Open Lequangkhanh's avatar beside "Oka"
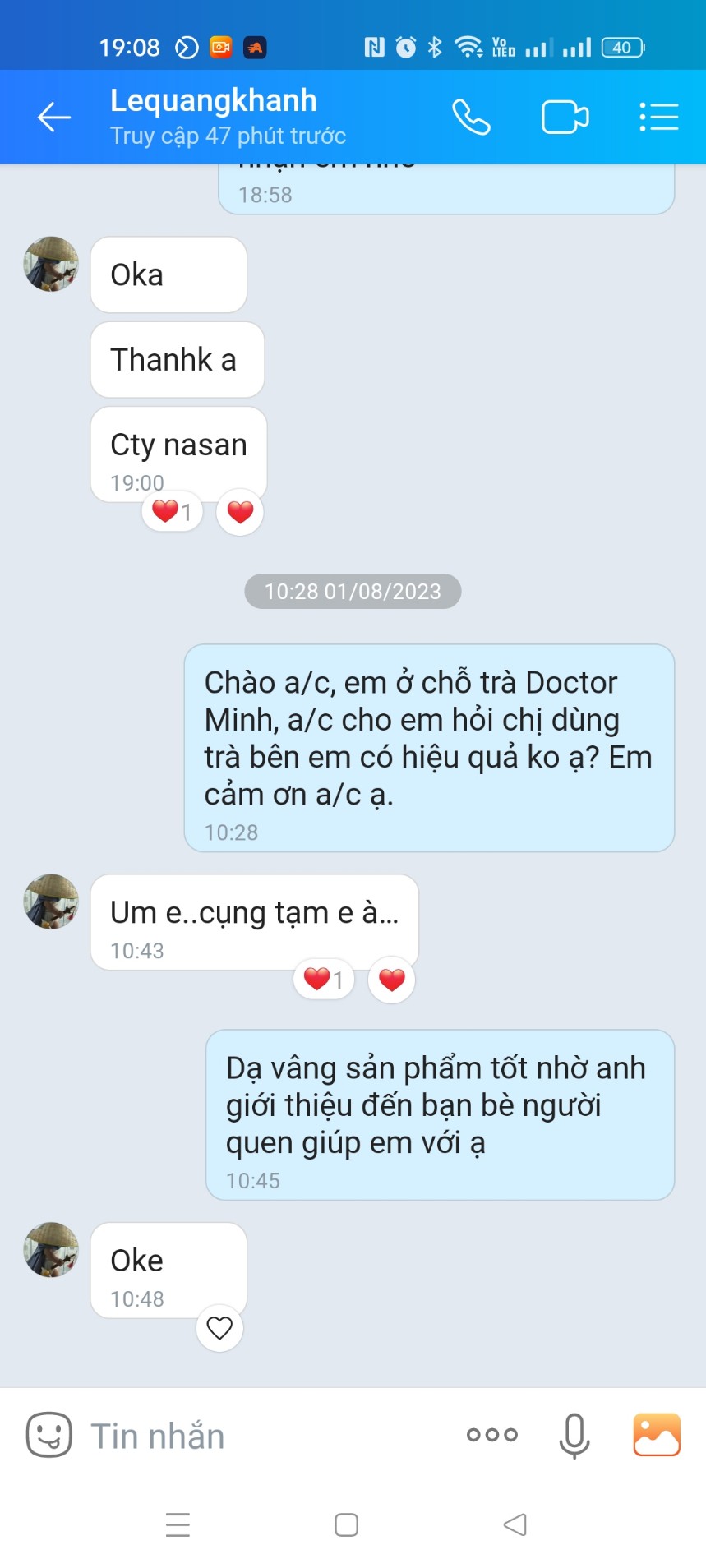706x1568 pixels. (51, 264)
